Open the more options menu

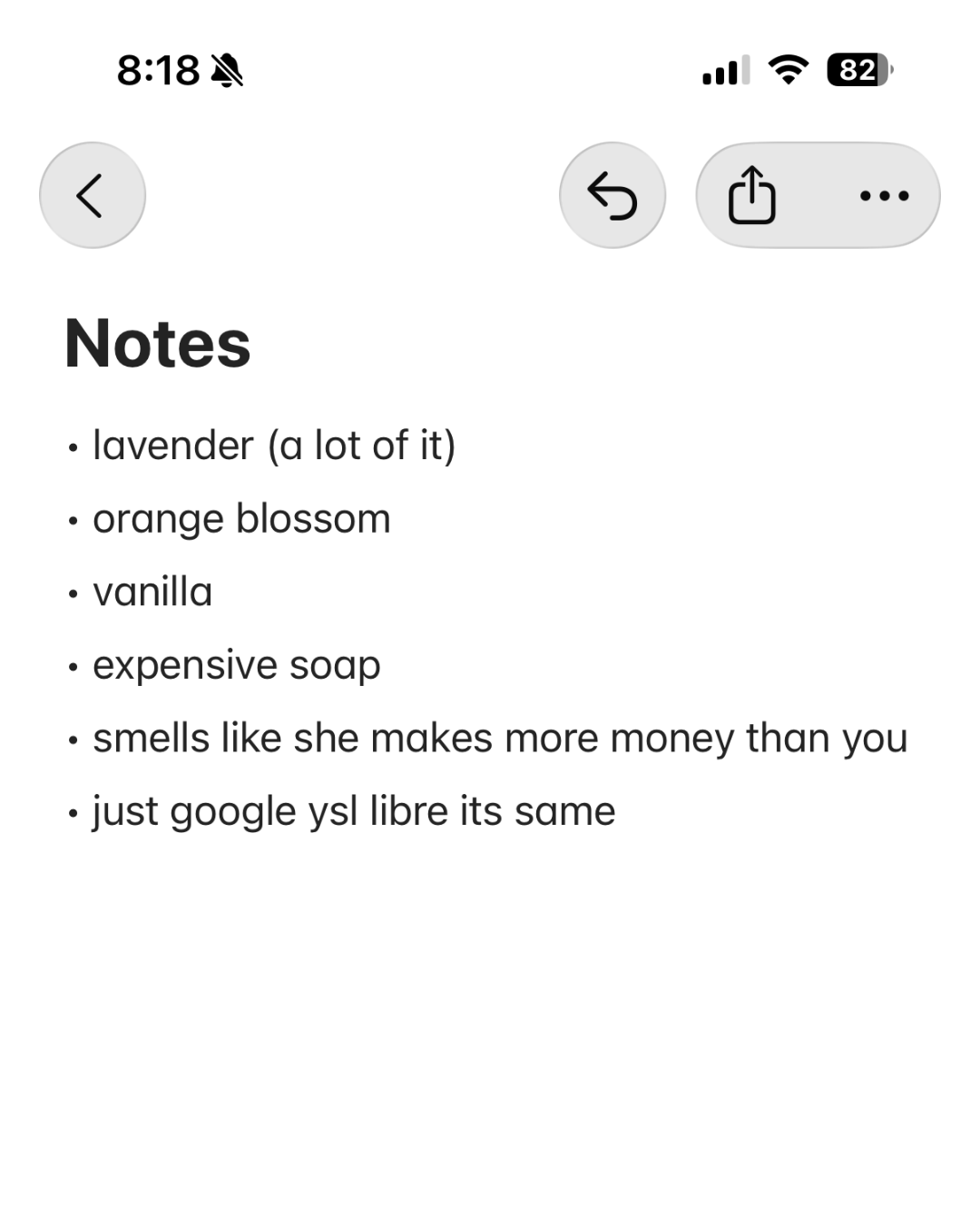click(884, 195)
